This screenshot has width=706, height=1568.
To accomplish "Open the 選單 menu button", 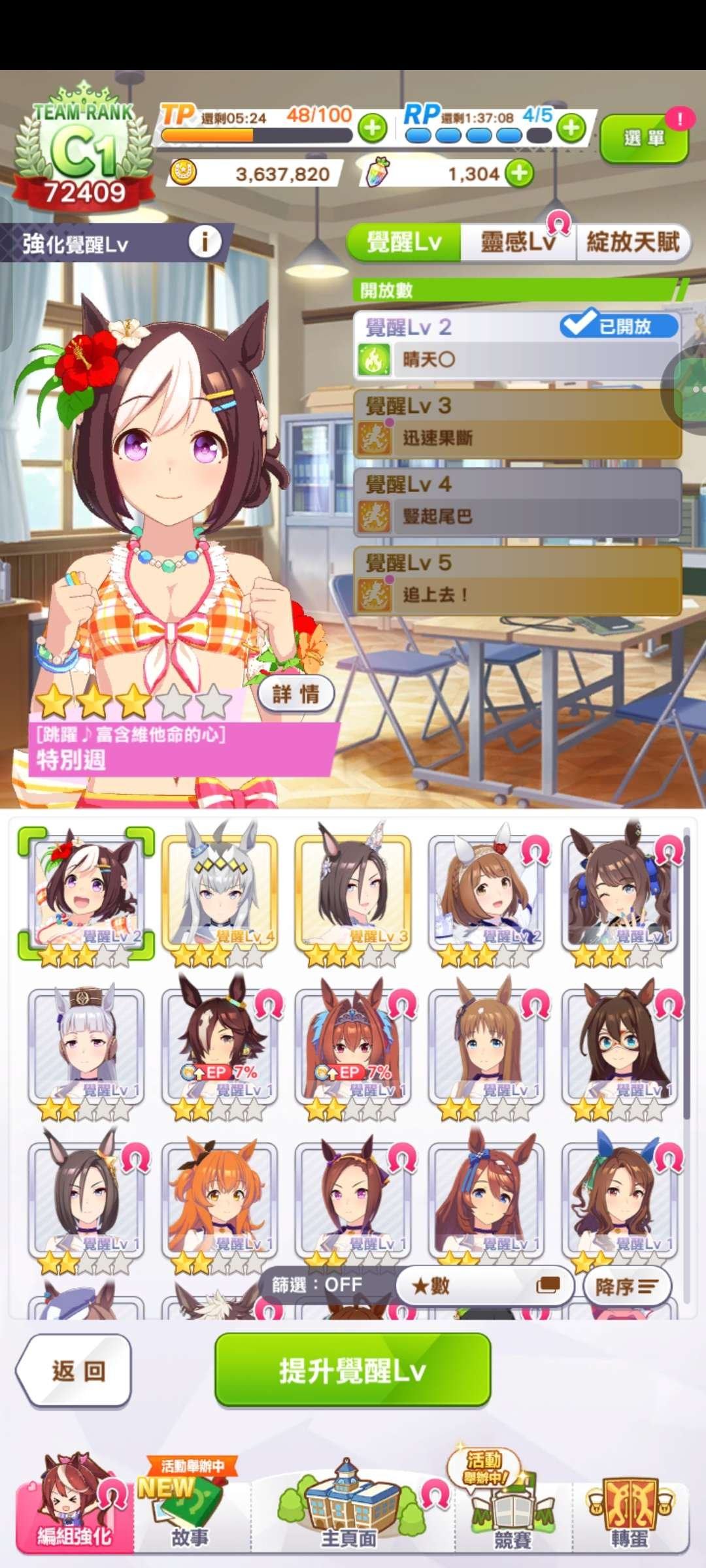I will pyautogui.click(x=643, y=139).
